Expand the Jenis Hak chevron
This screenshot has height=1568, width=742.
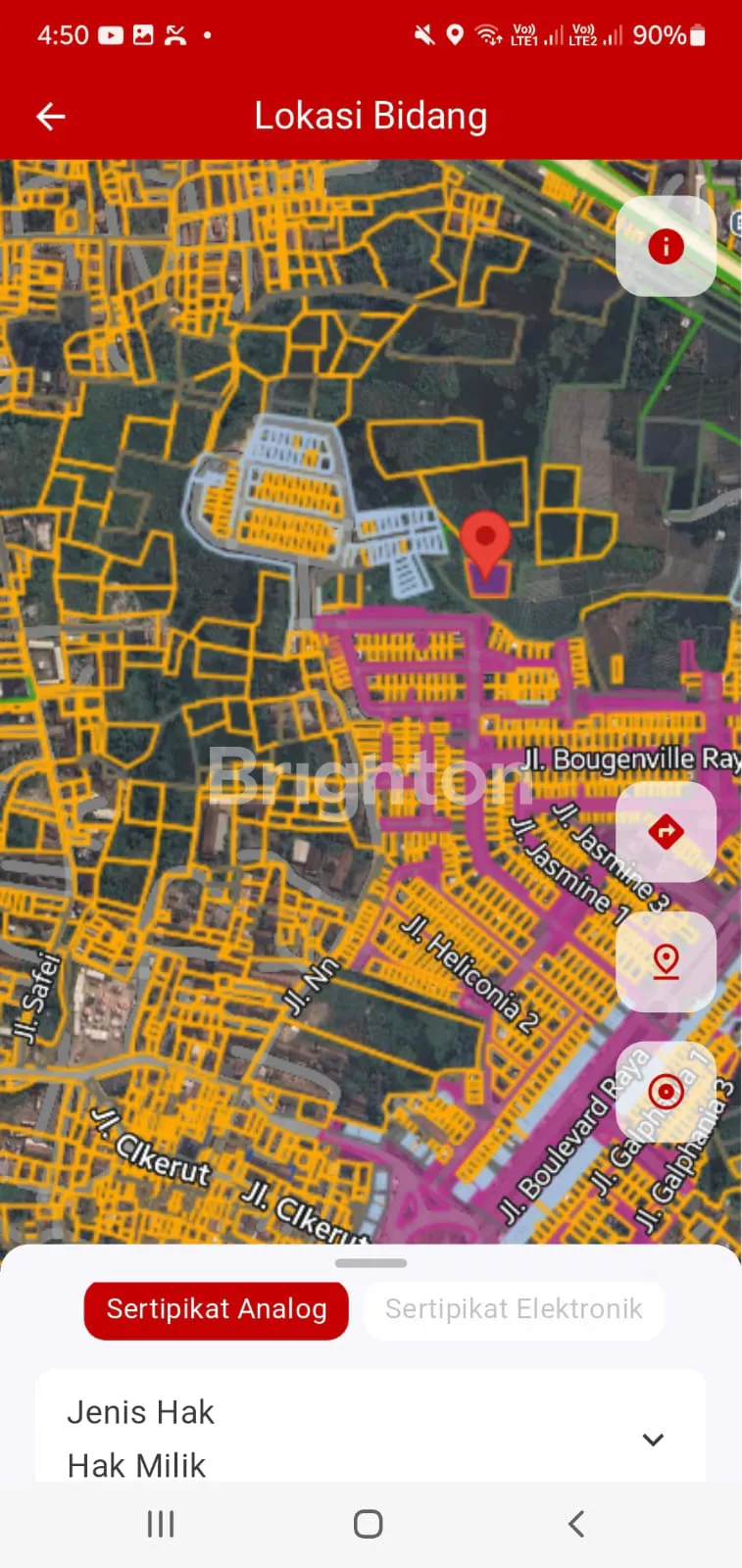[x=653, y=1439]
